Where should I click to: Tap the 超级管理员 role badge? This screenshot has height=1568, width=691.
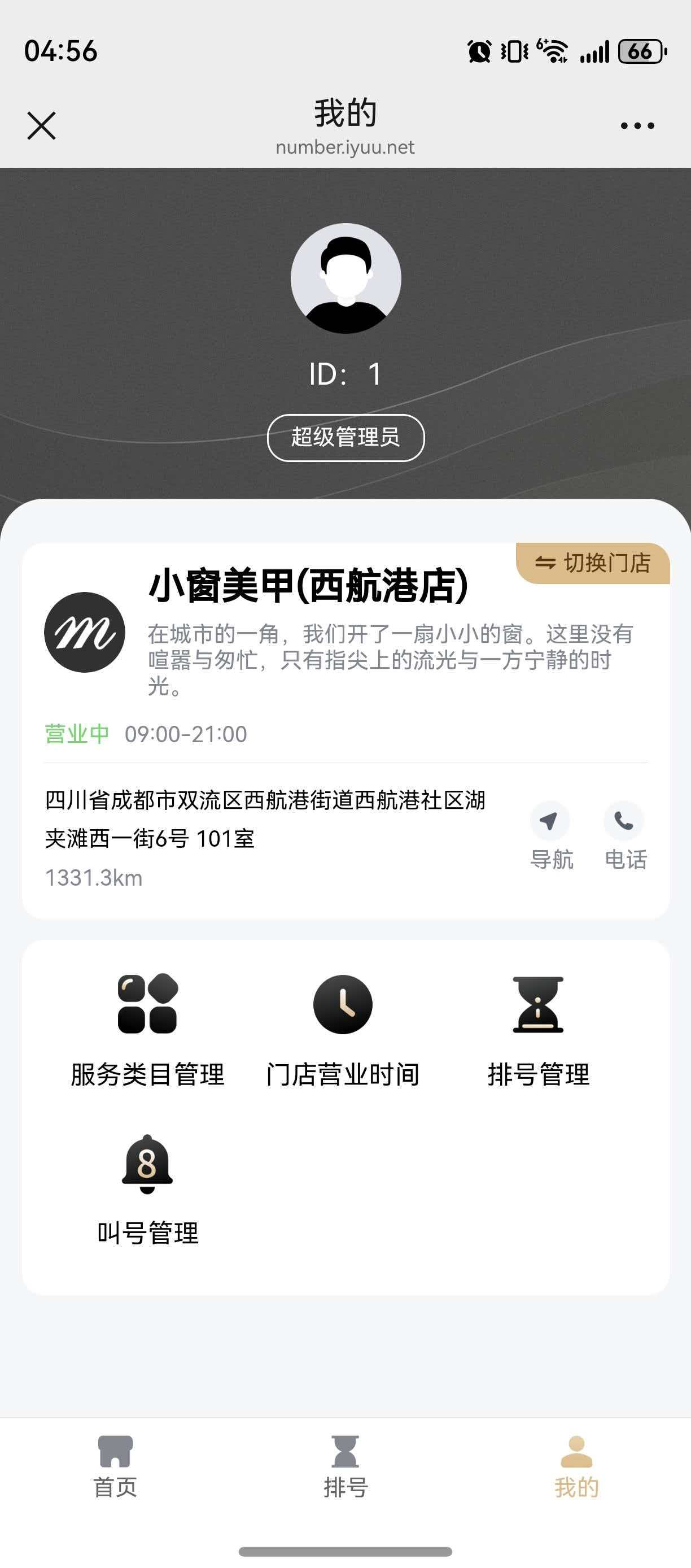pos(345,437)
